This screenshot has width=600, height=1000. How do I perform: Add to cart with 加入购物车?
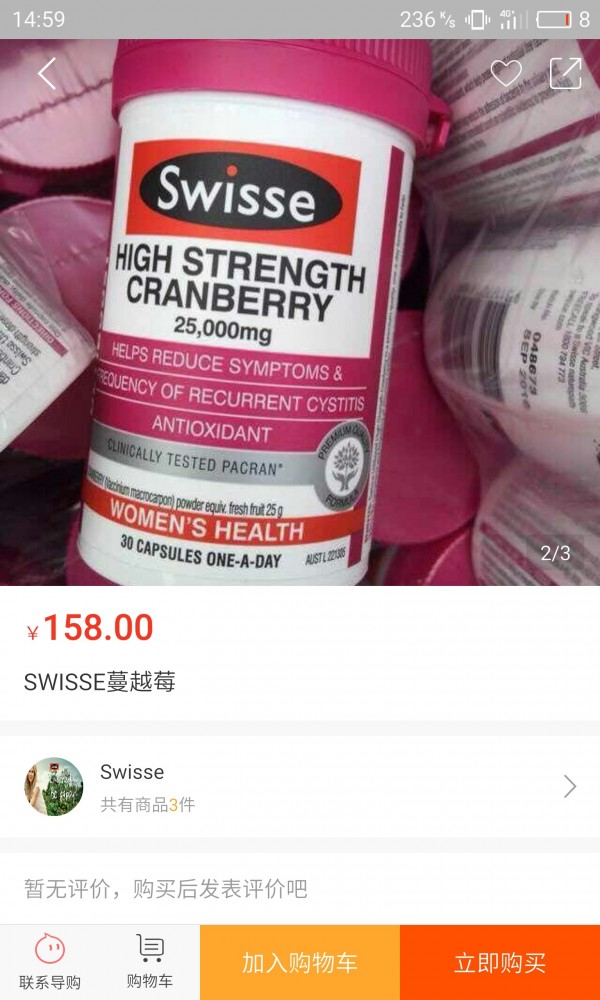click(300, 963)
